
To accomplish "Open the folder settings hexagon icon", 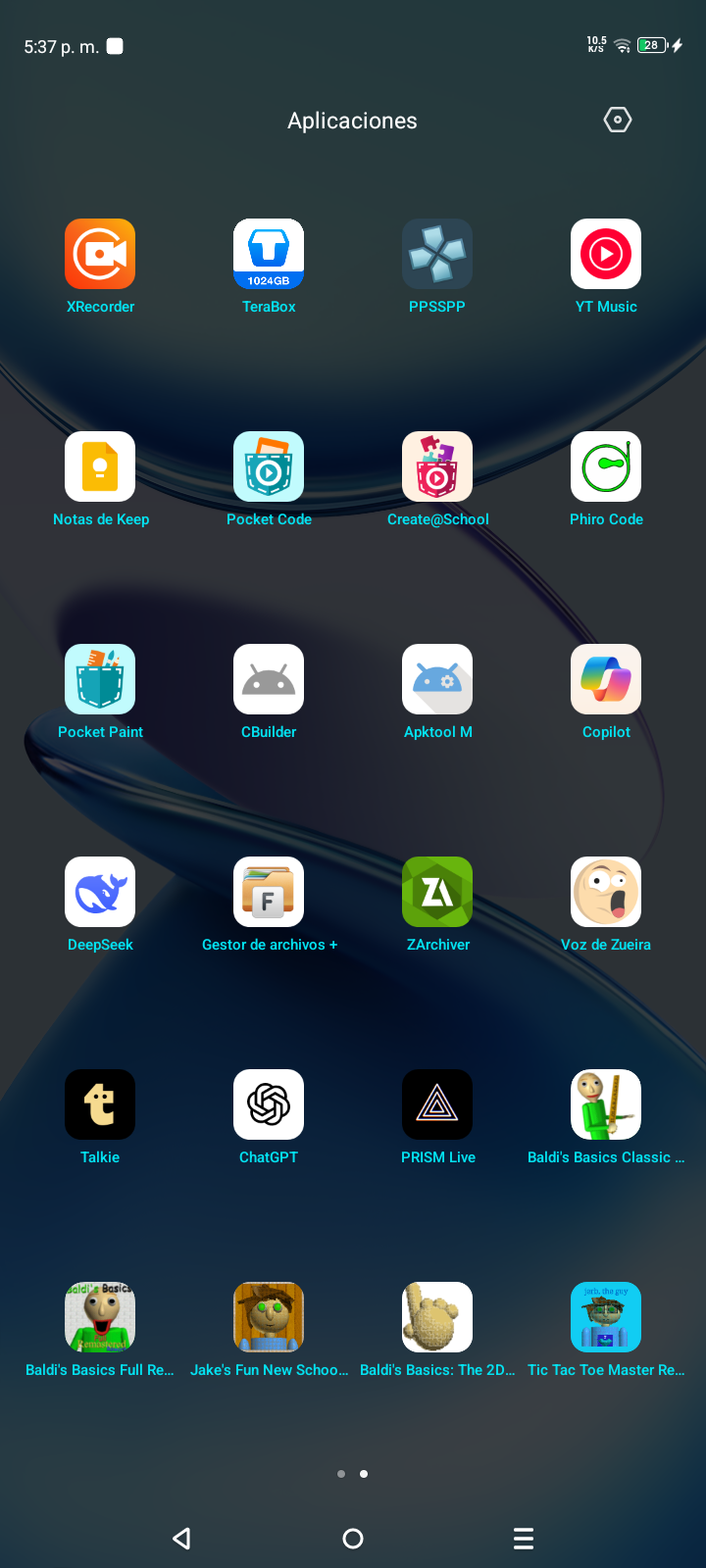I will tap(618, 120).
